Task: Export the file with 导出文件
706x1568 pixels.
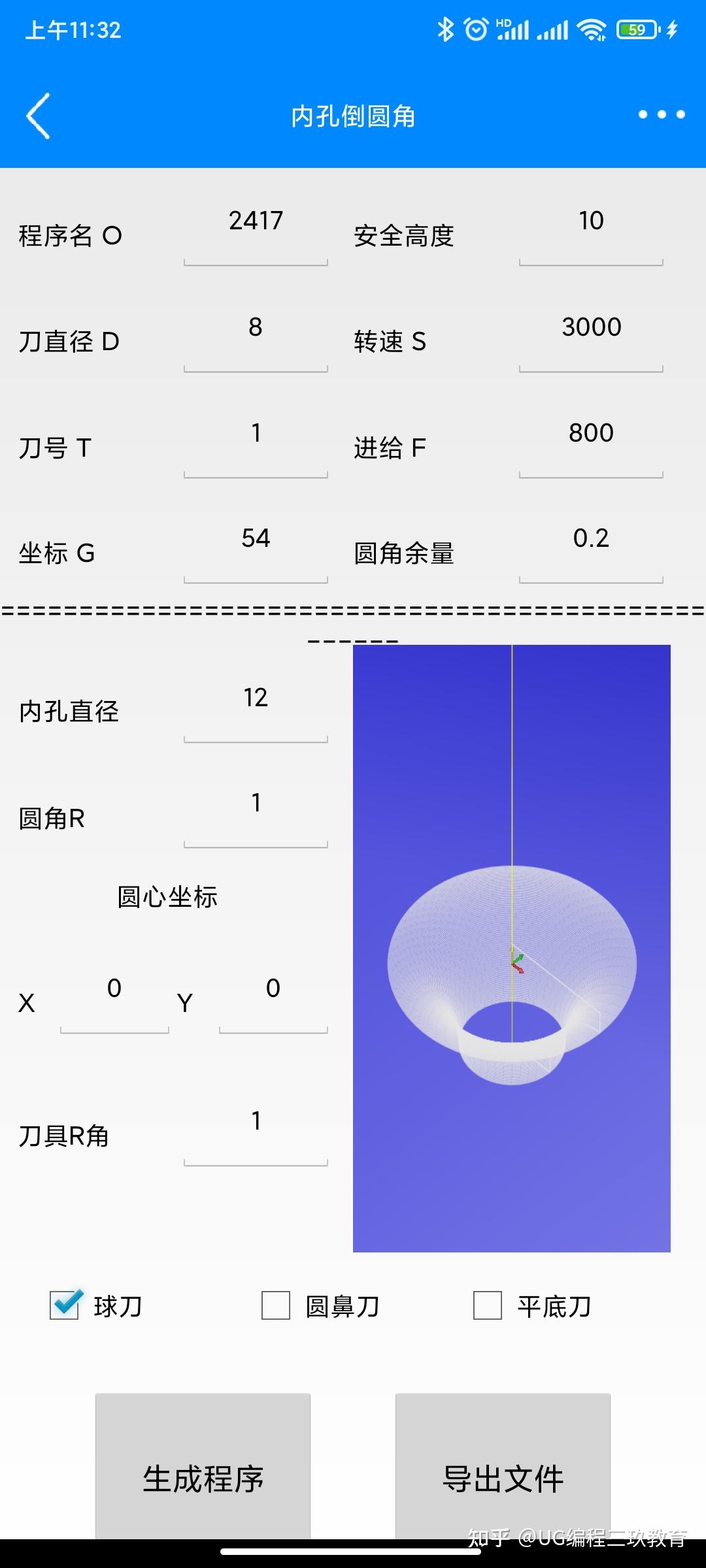Action: [x=503, y=1478]
